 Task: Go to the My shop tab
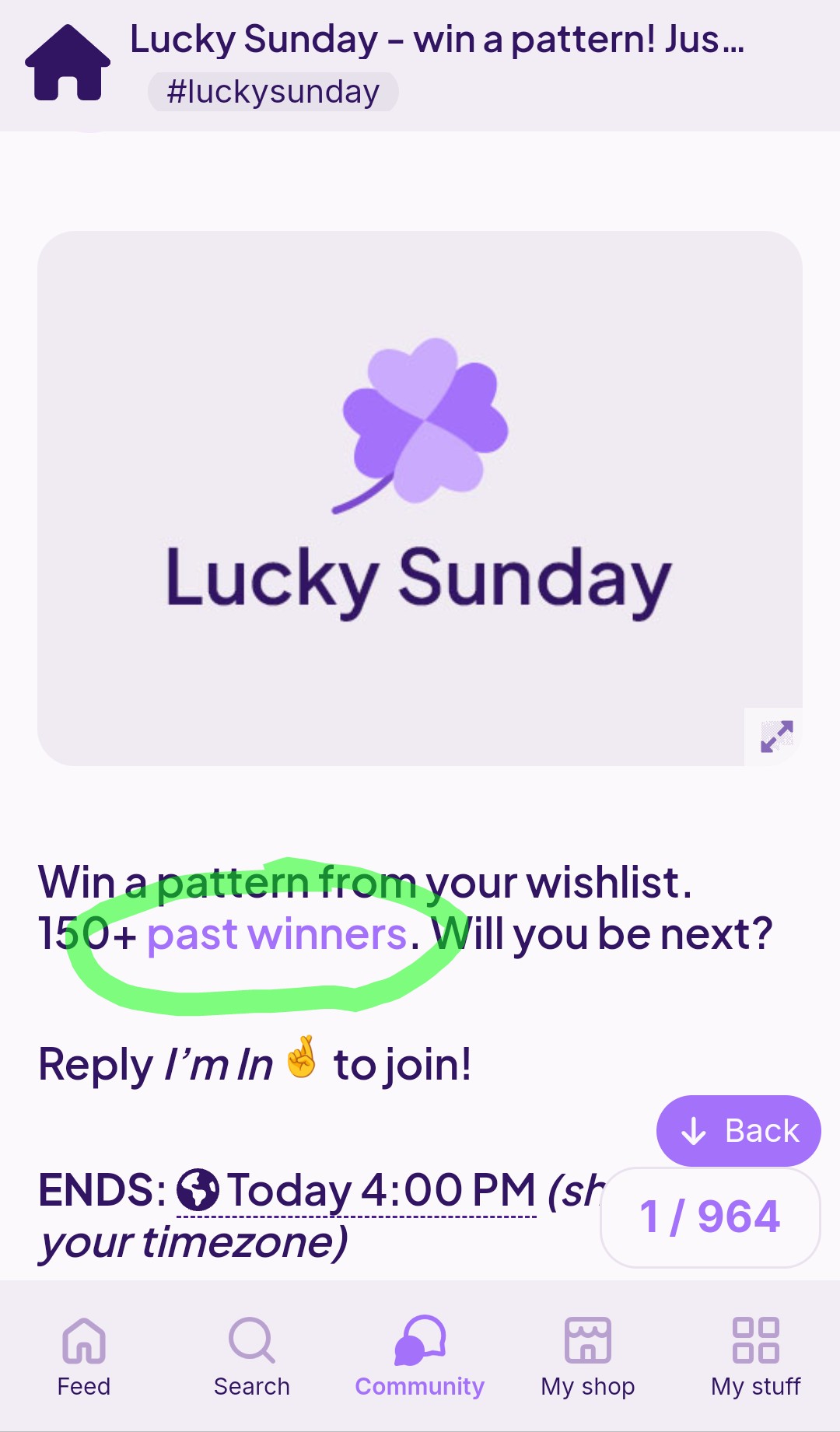[588, 1357]
